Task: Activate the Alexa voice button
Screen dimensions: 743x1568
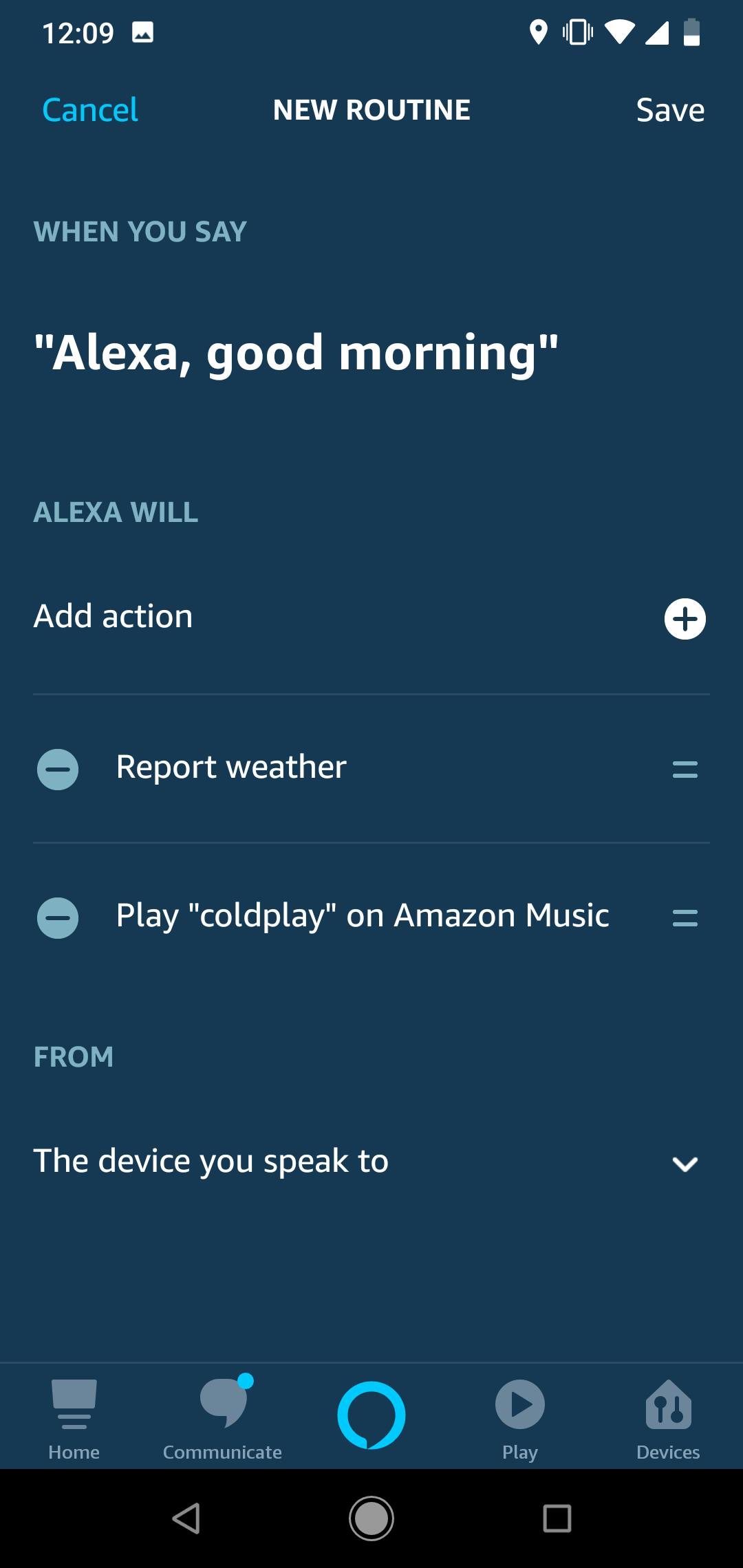Action: click(371, 1415)
